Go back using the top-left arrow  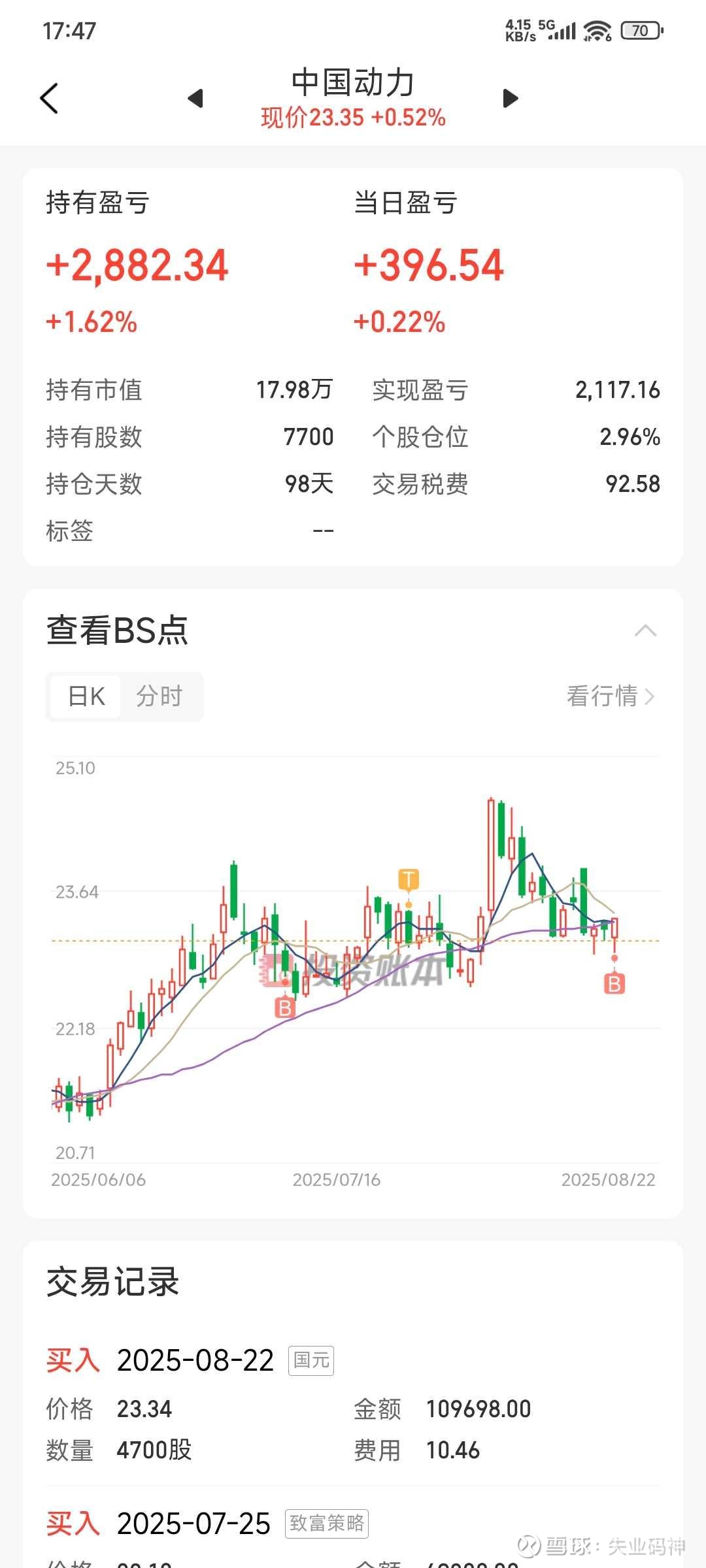49,99
